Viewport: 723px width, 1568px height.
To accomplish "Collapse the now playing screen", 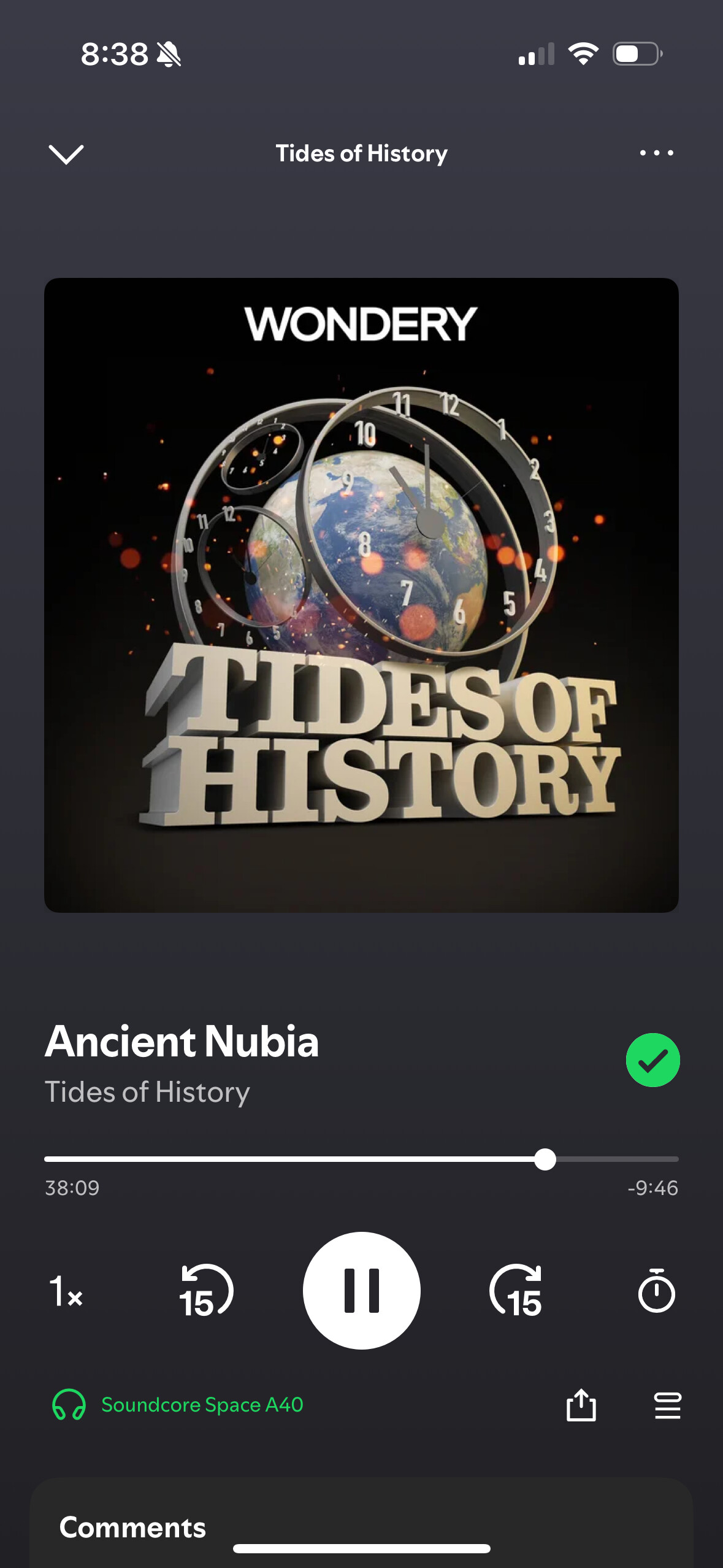I will (66, 154).
